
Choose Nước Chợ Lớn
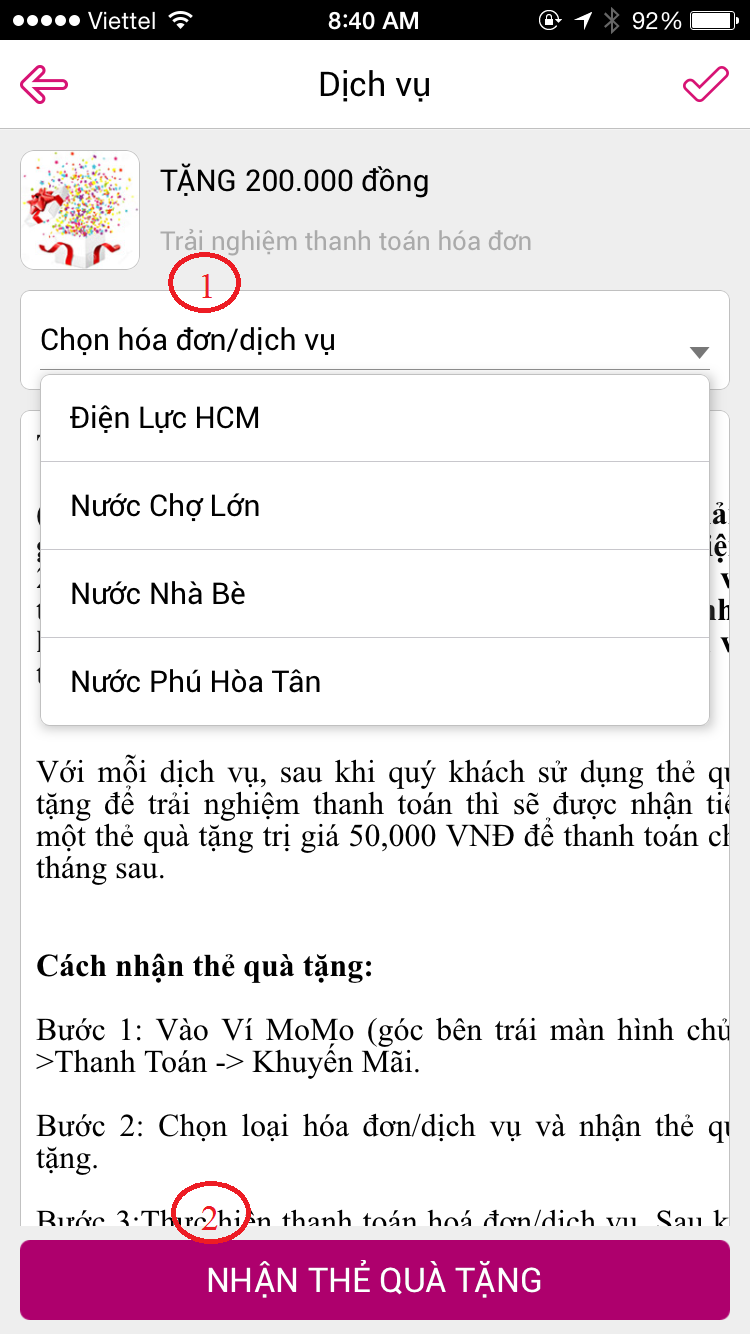coord(374,506)
